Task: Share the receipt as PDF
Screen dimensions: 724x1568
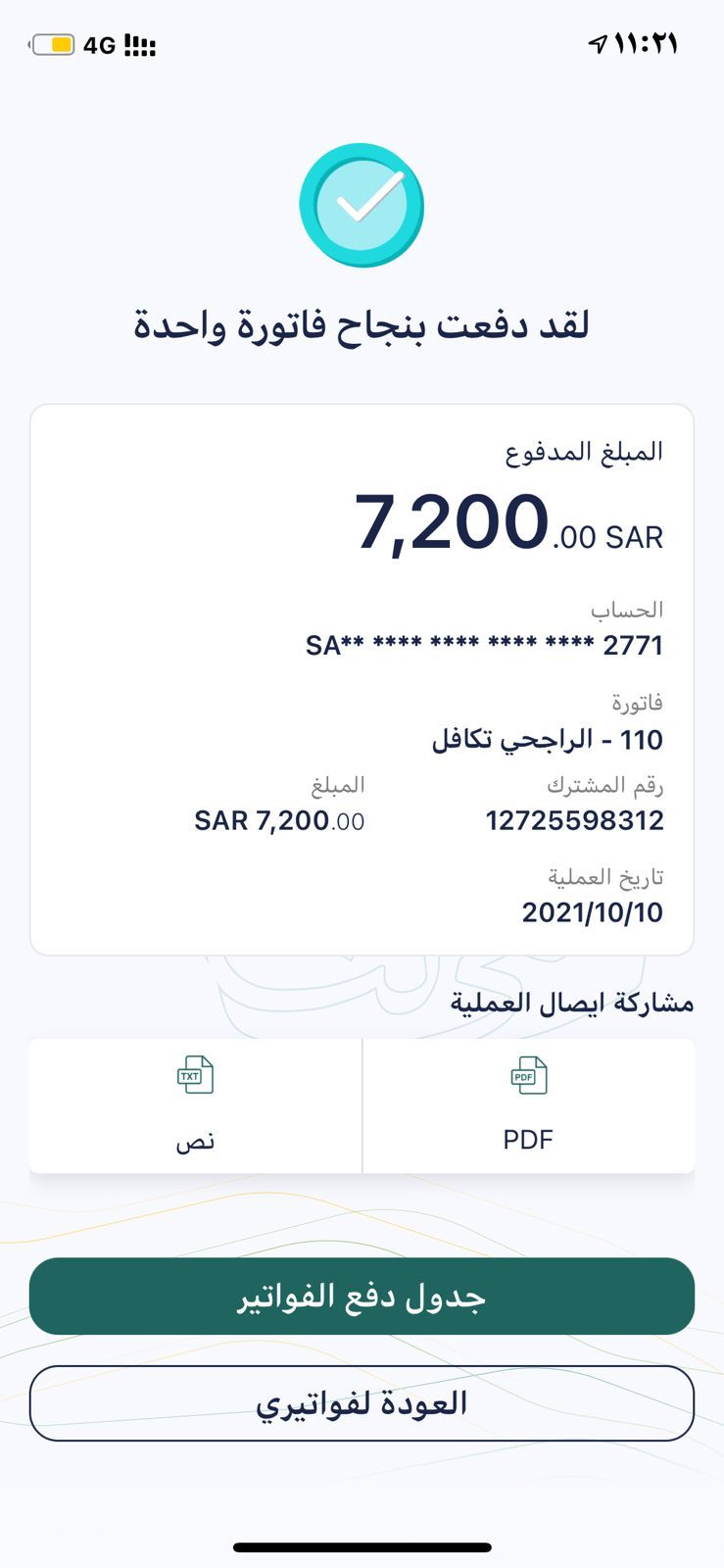Action: click(x=528, y=1104)
